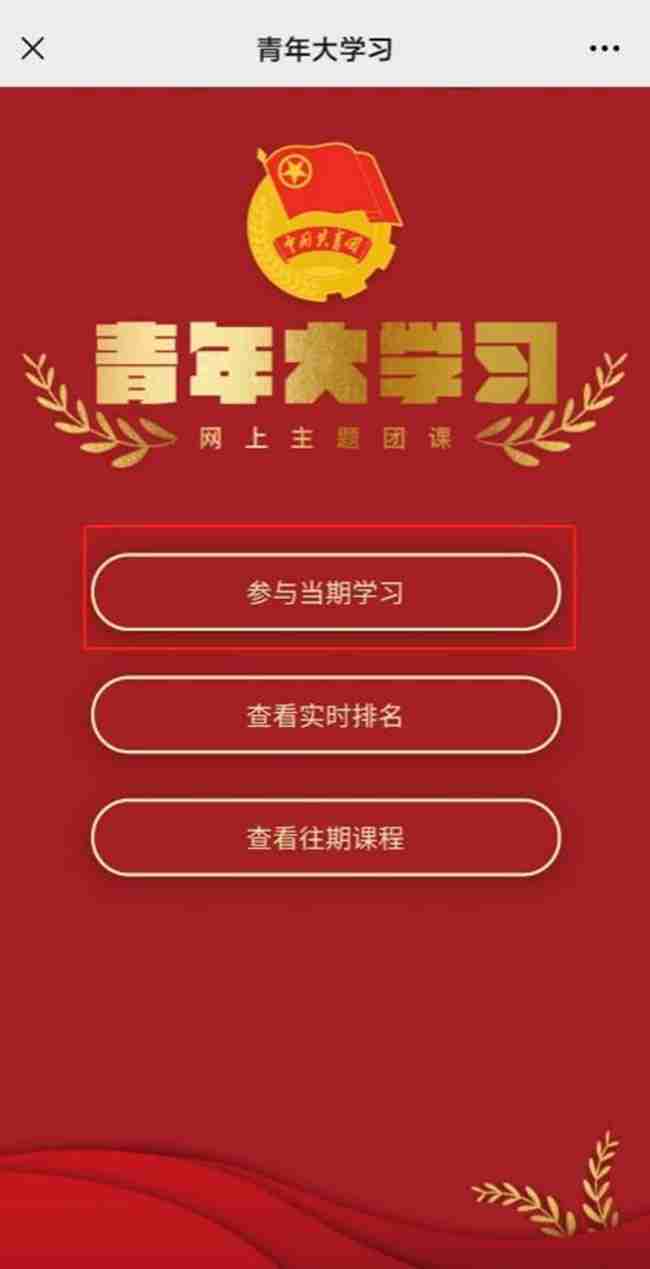Viewport: 650px width, 1269px height.
Task: View past courses via 查看往期课程
Action: [x=325, y=838]
